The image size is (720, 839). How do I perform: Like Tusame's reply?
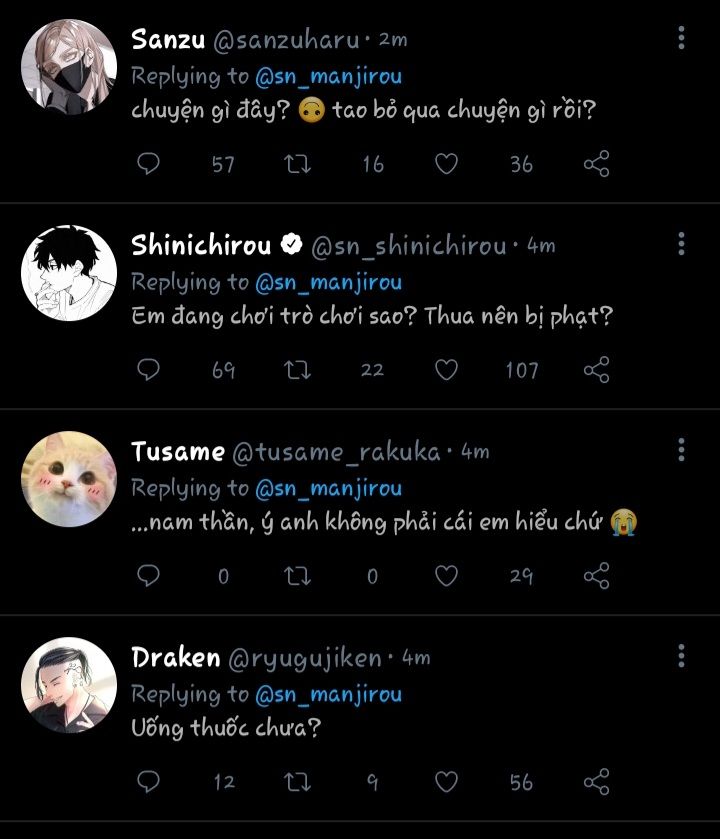[x=447, y=576]
